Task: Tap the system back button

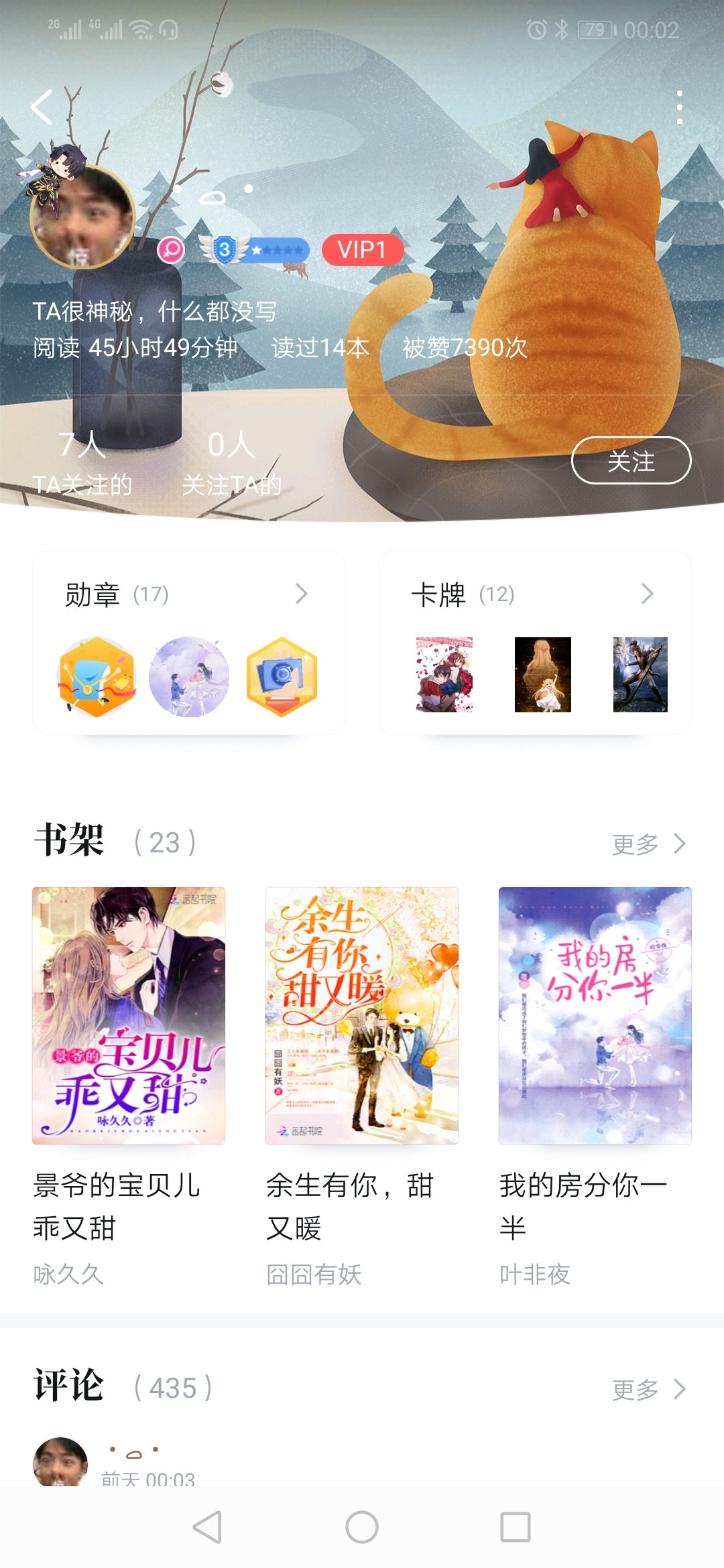Action: pyautogui.click(x=207, y=1527)
